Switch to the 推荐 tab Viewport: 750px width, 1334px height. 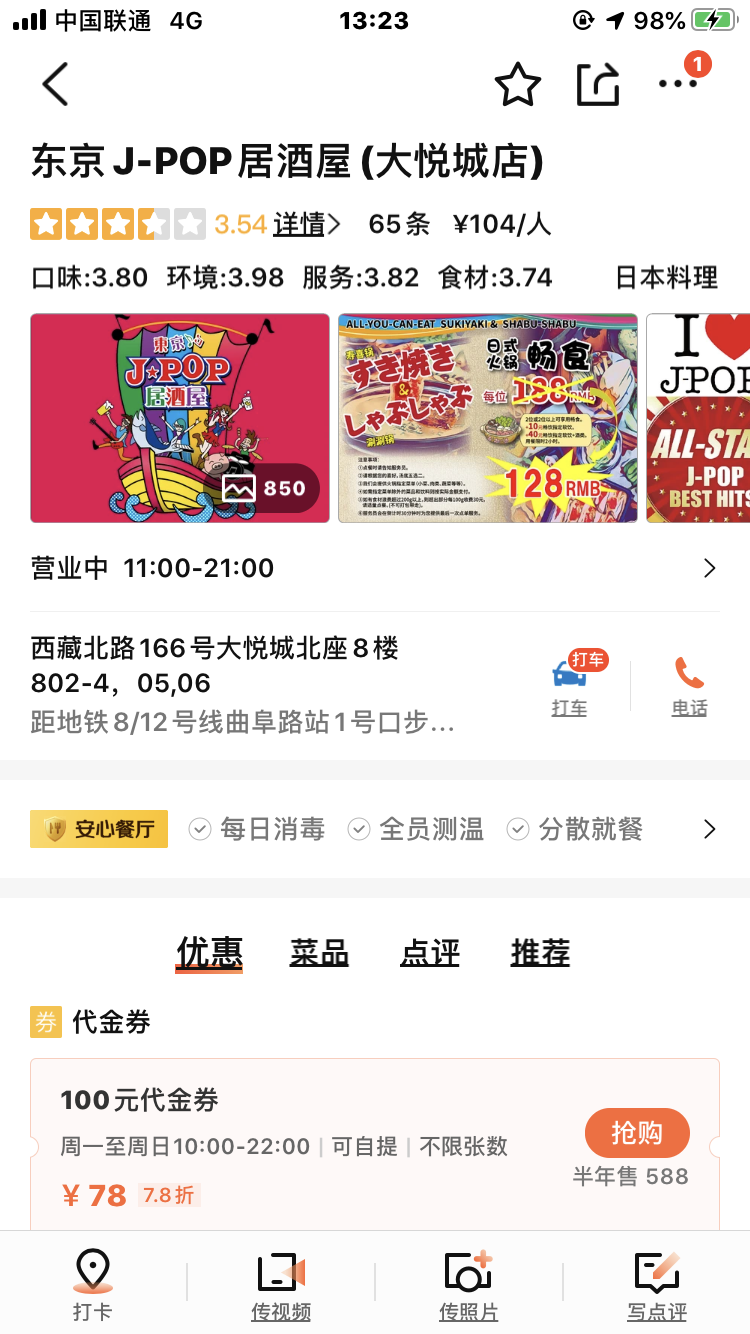click(540, 952)
